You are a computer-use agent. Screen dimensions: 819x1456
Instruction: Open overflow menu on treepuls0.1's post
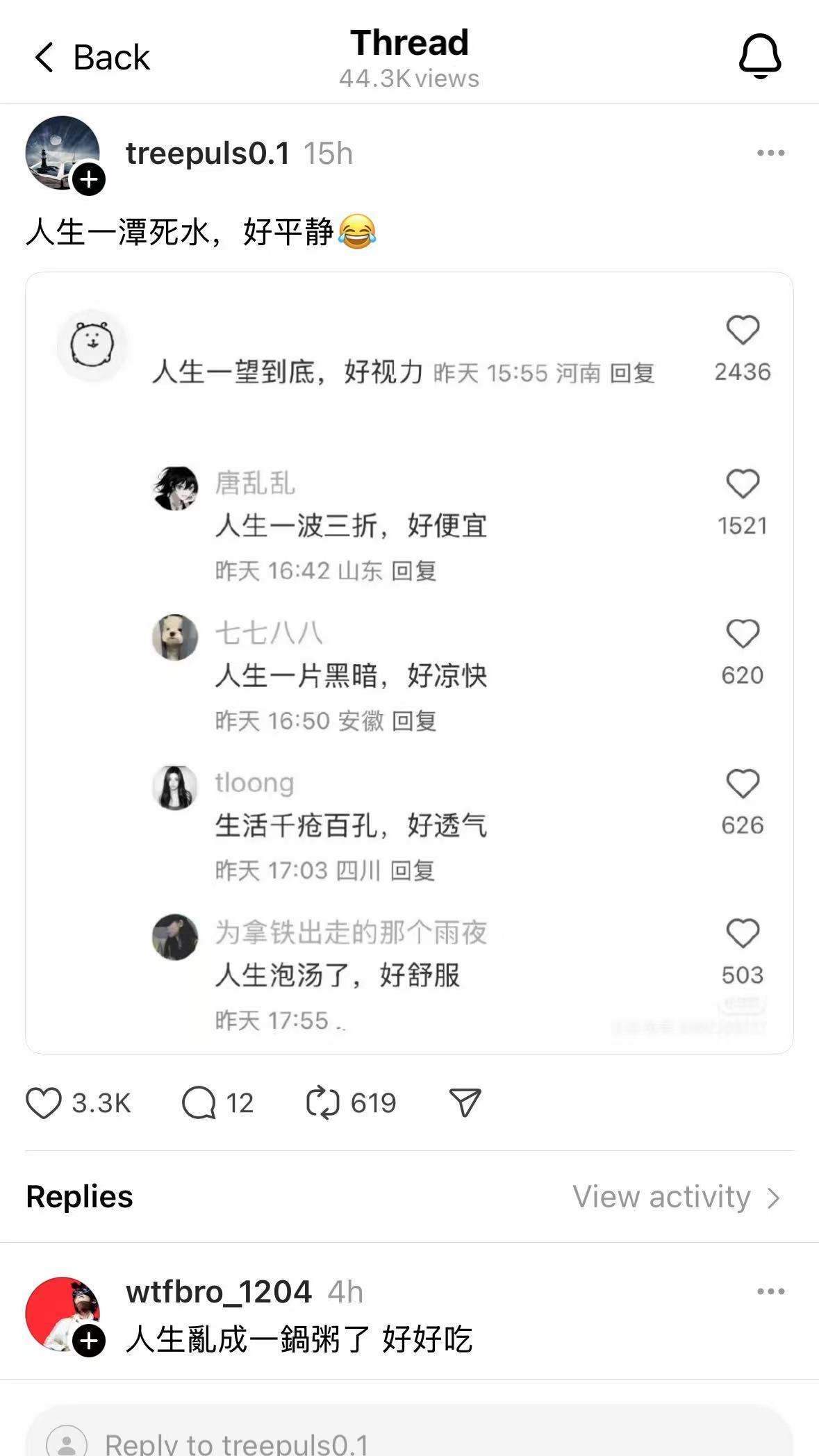(x=770, y=153)
